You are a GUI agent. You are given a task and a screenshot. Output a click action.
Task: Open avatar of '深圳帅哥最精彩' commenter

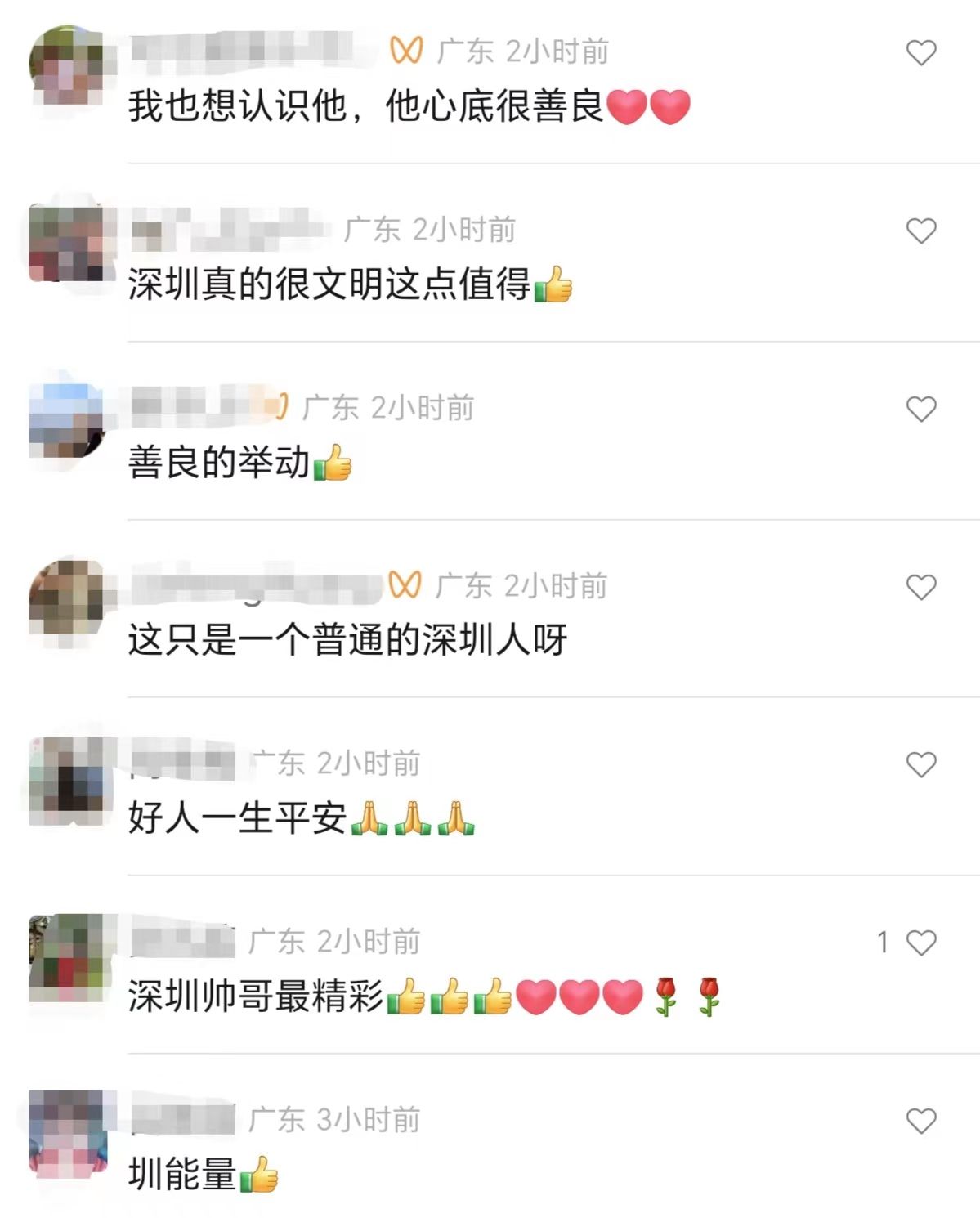pos(67,956)
